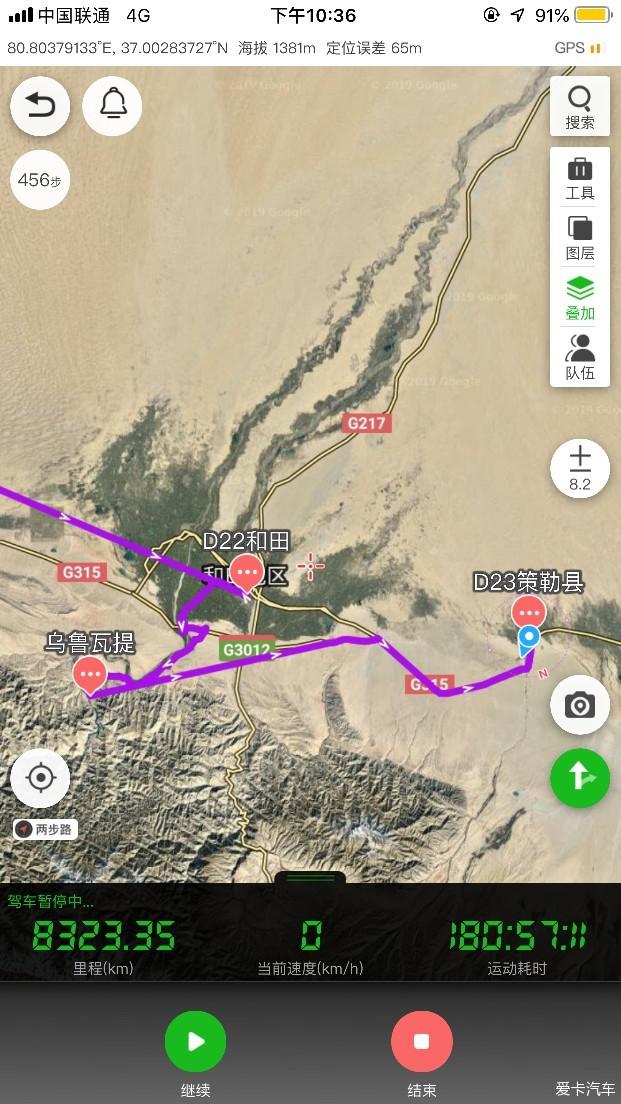The width and height of the screenshot is (621, 1104).
Task: Open the 图层 layers option
Action: point(580,239)
